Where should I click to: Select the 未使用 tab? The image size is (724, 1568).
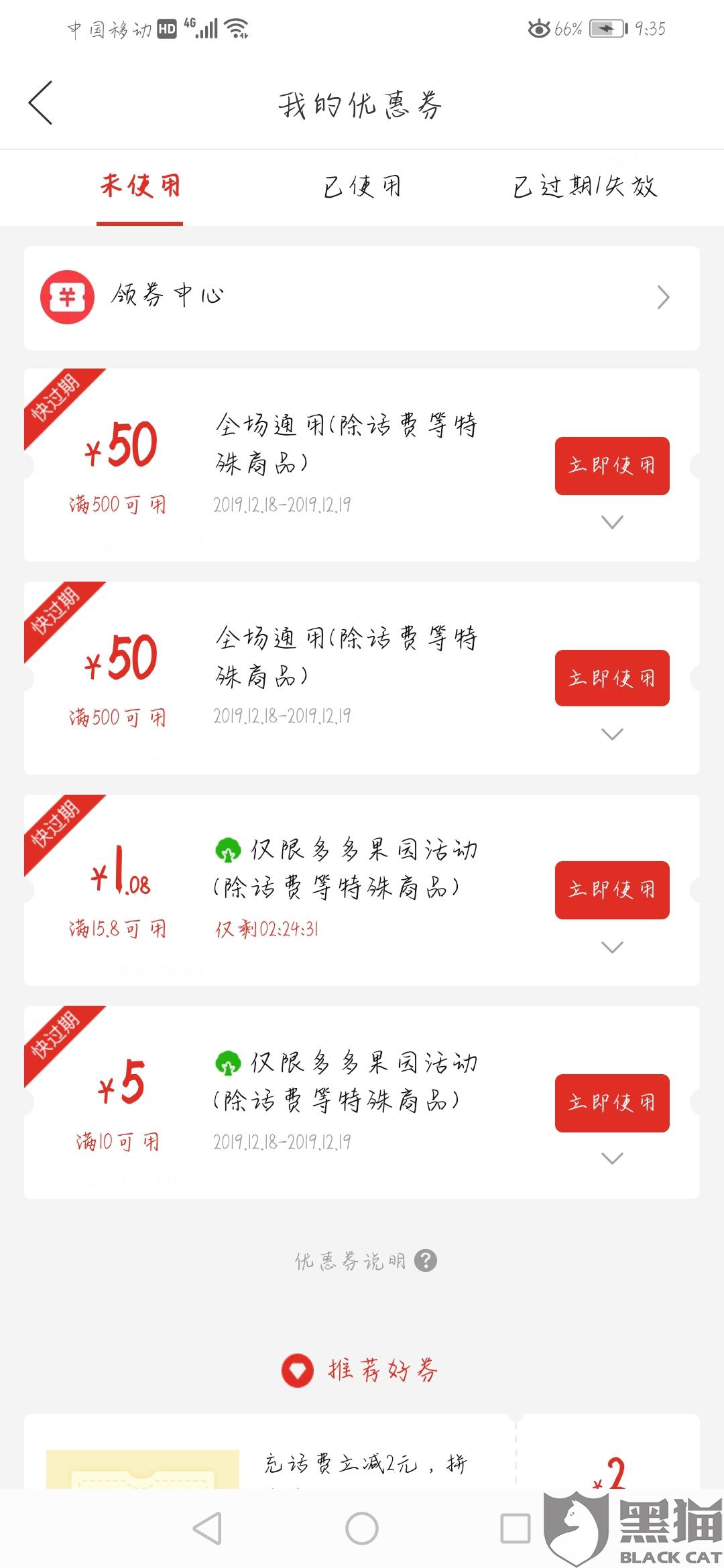140,186
